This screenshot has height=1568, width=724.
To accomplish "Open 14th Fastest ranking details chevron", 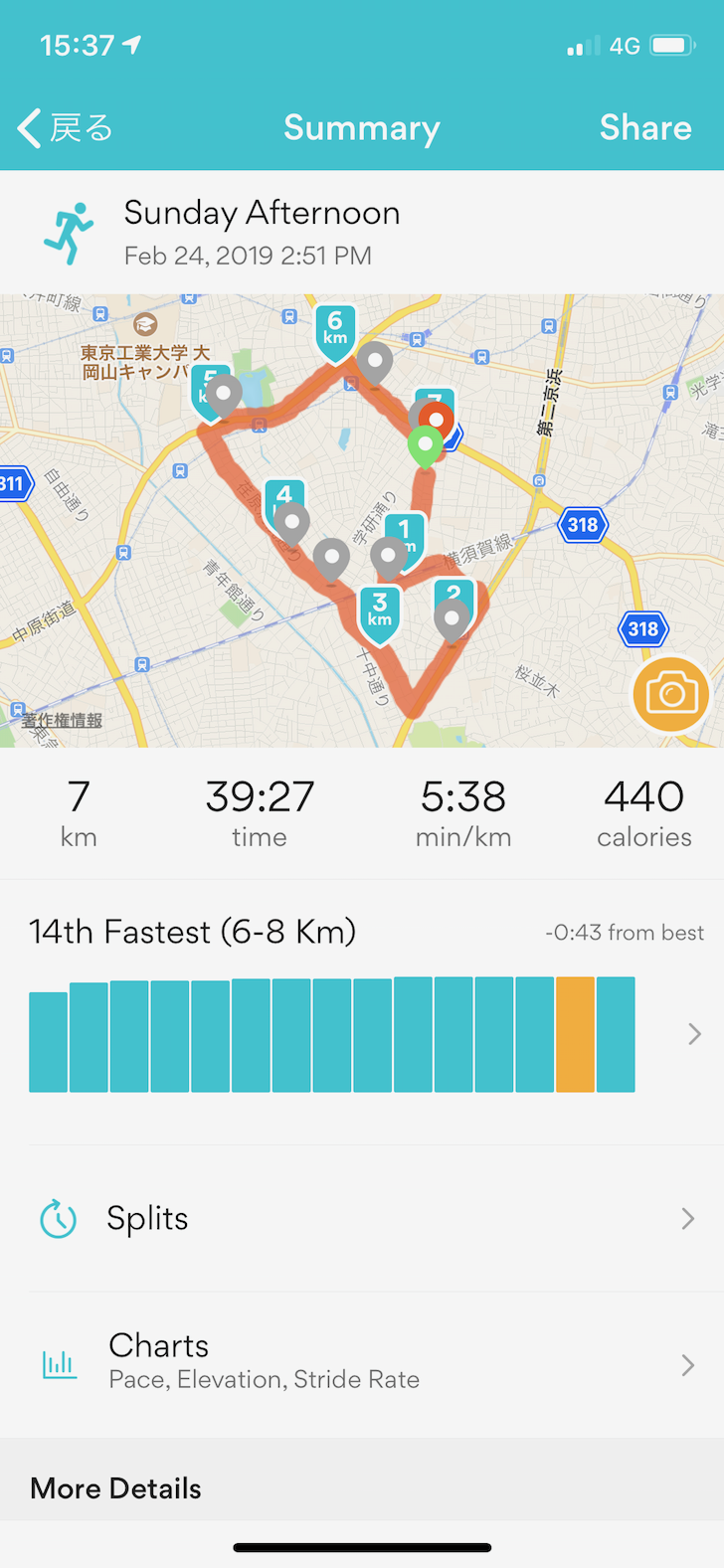I will coord(694,1035).
